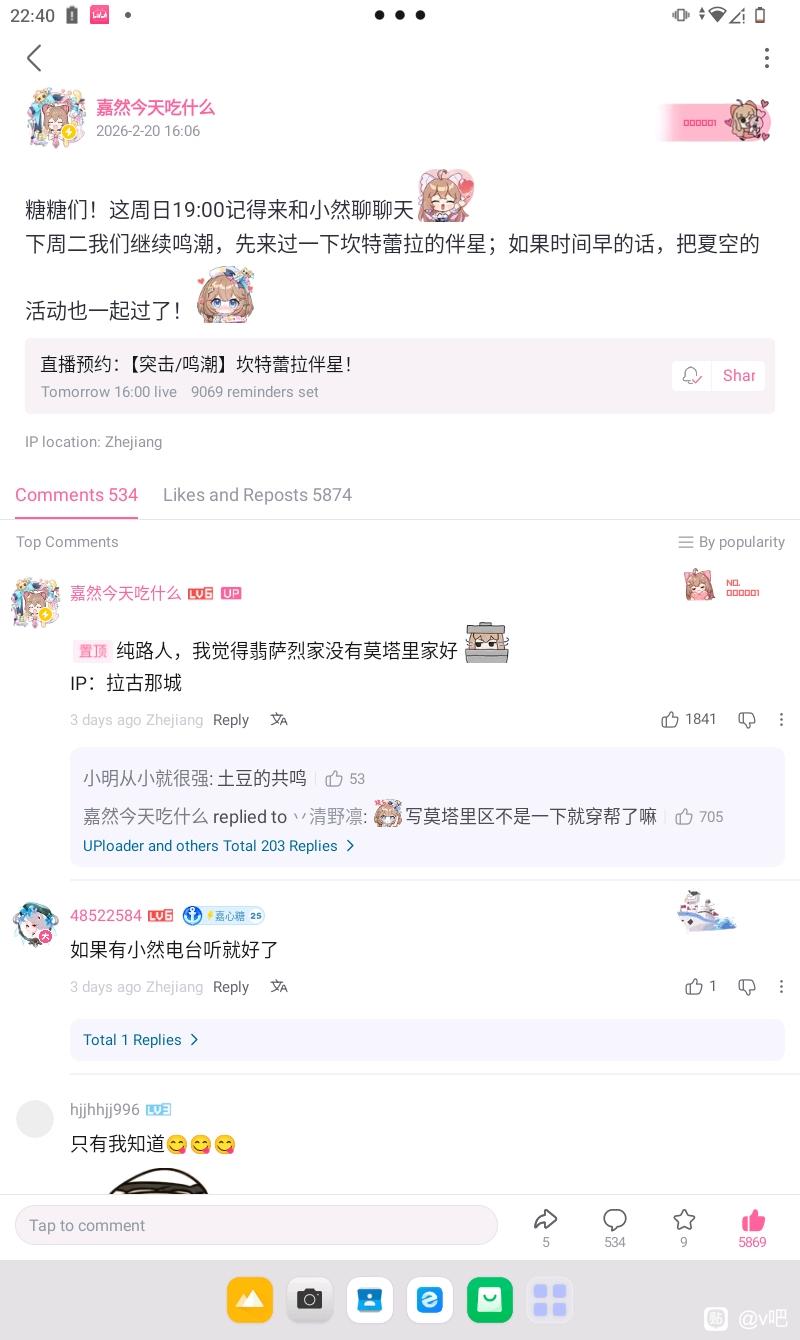Share the live stream reservation card

click(x=738, y=376)
